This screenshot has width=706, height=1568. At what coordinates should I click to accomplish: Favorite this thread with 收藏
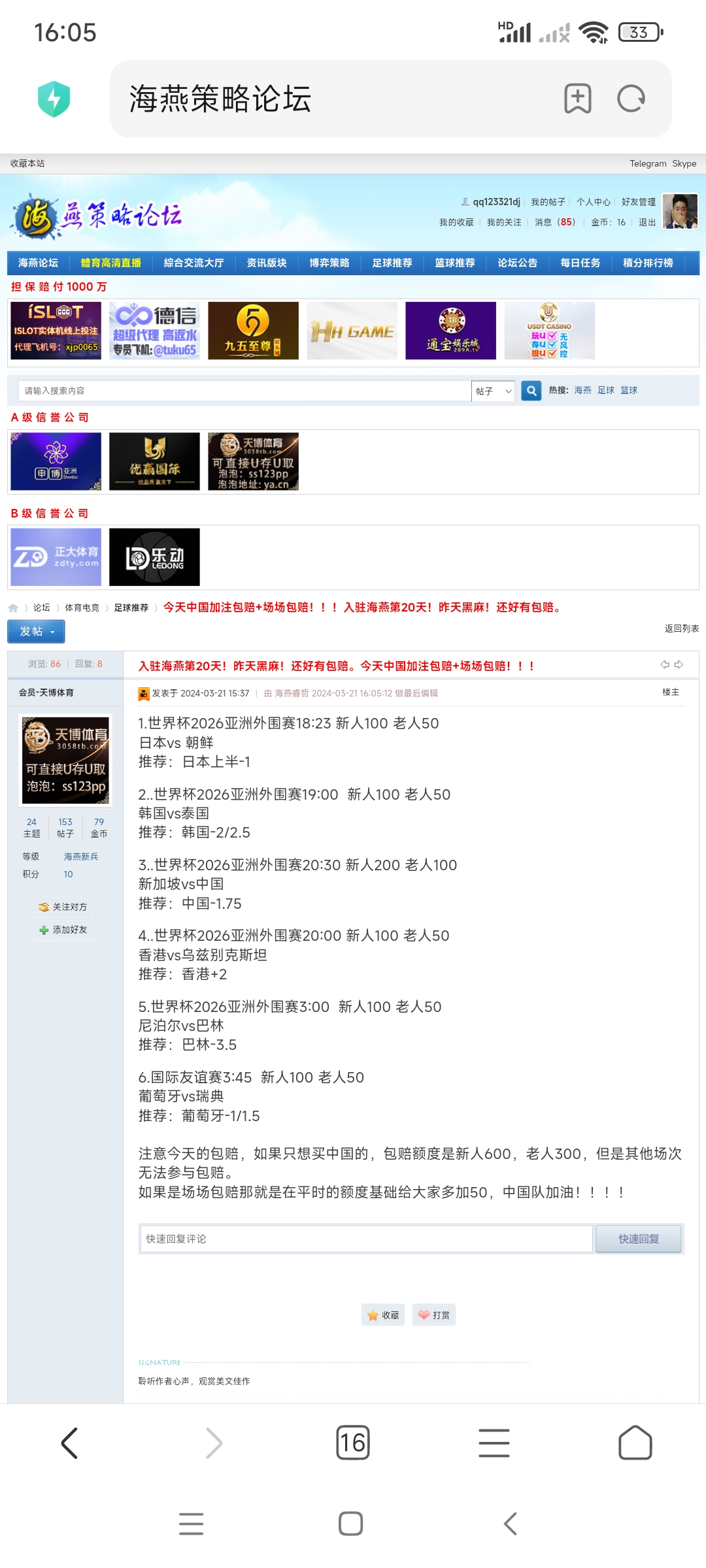pos(383,1315)
